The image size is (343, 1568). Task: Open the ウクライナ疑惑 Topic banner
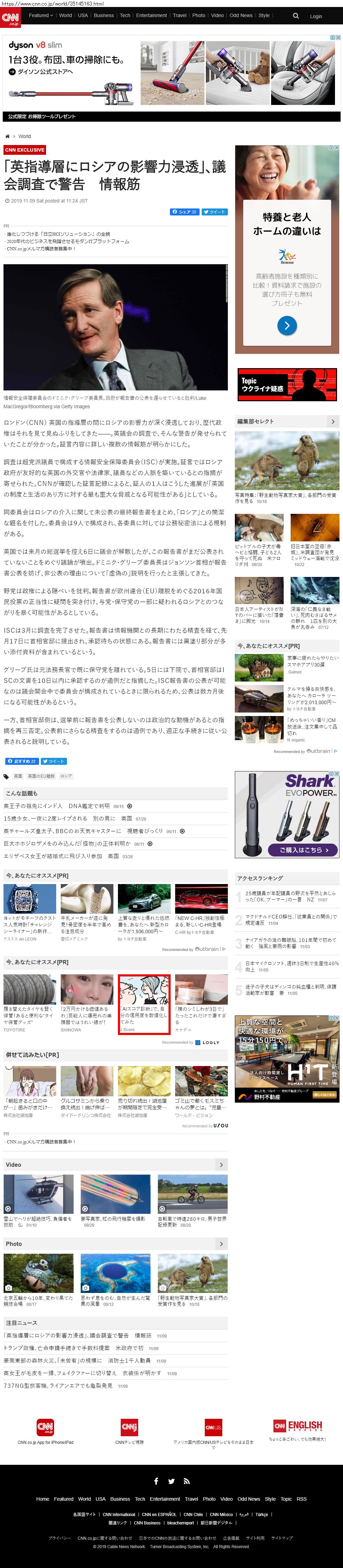coord(287,385)
